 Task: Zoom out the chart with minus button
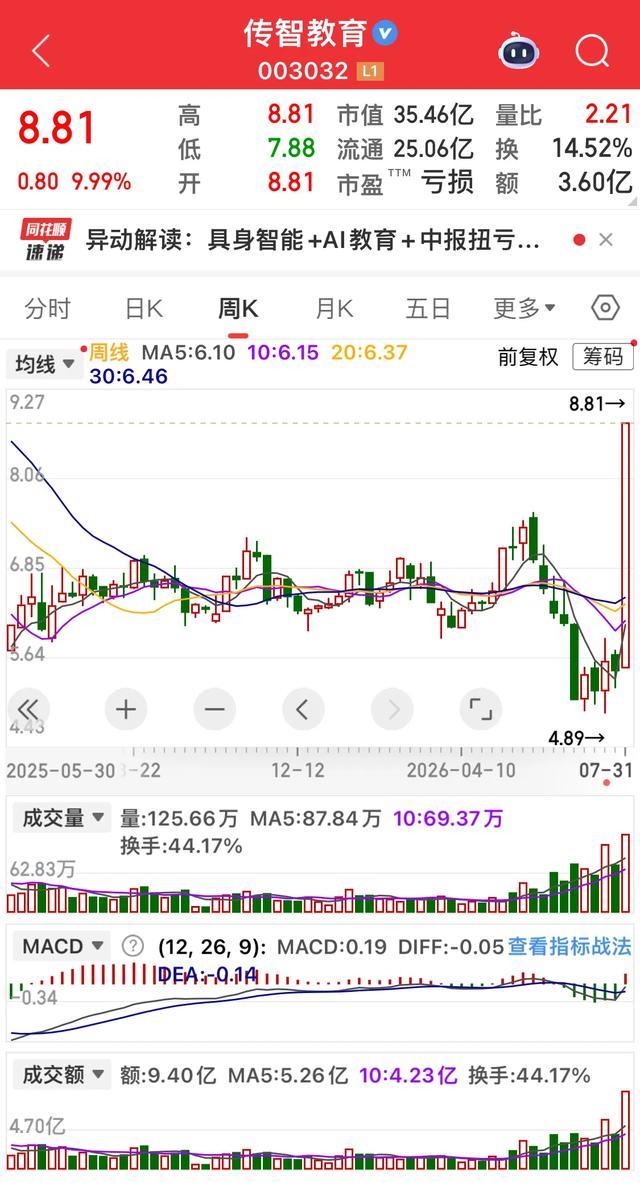[x=214, y=709]
